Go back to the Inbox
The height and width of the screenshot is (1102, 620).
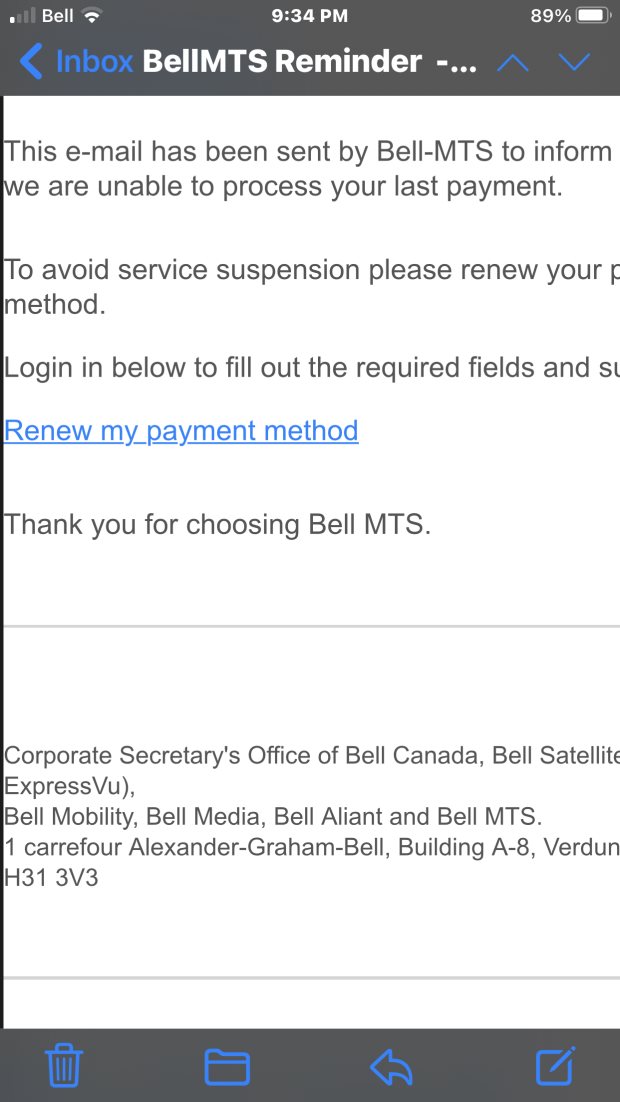[x=75, y=62]
